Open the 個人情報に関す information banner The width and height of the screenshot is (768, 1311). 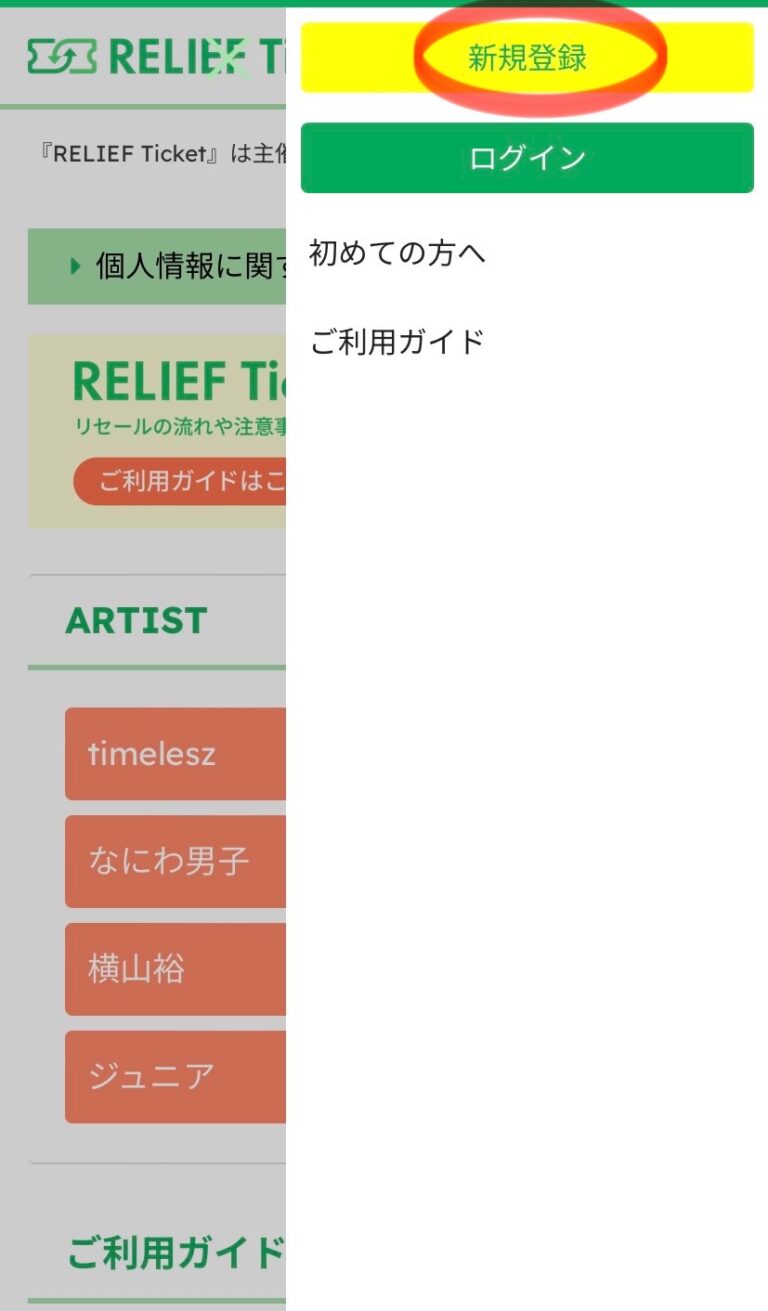click(x=155, y=267)
